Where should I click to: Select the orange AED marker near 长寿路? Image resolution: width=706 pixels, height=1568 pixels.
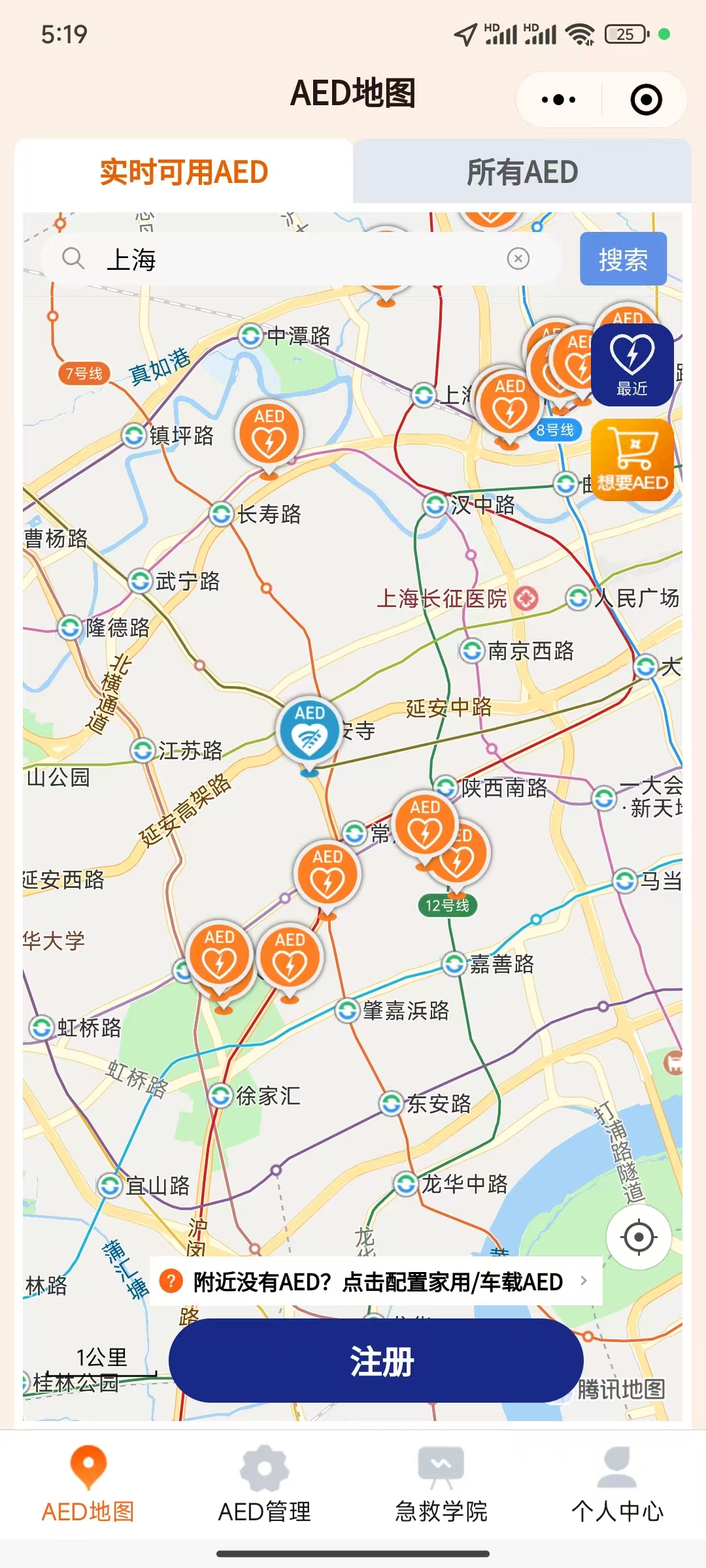tap(268, 433)
